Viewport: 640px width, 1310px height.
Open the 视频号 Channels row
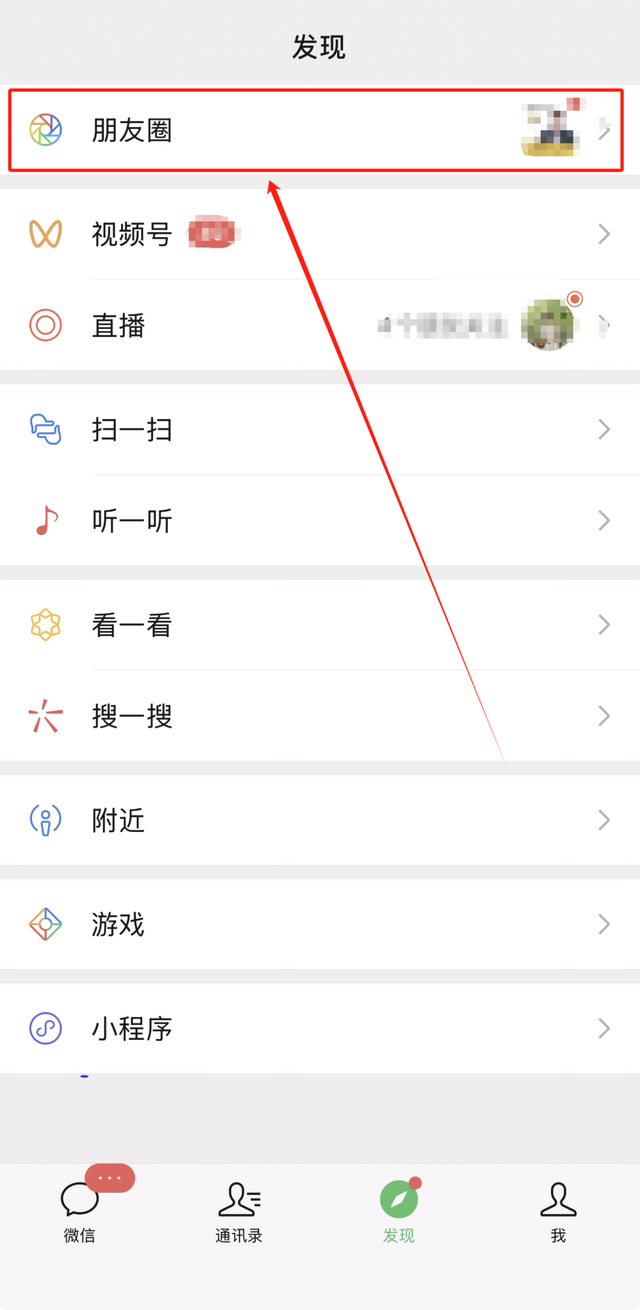[132, 234]
